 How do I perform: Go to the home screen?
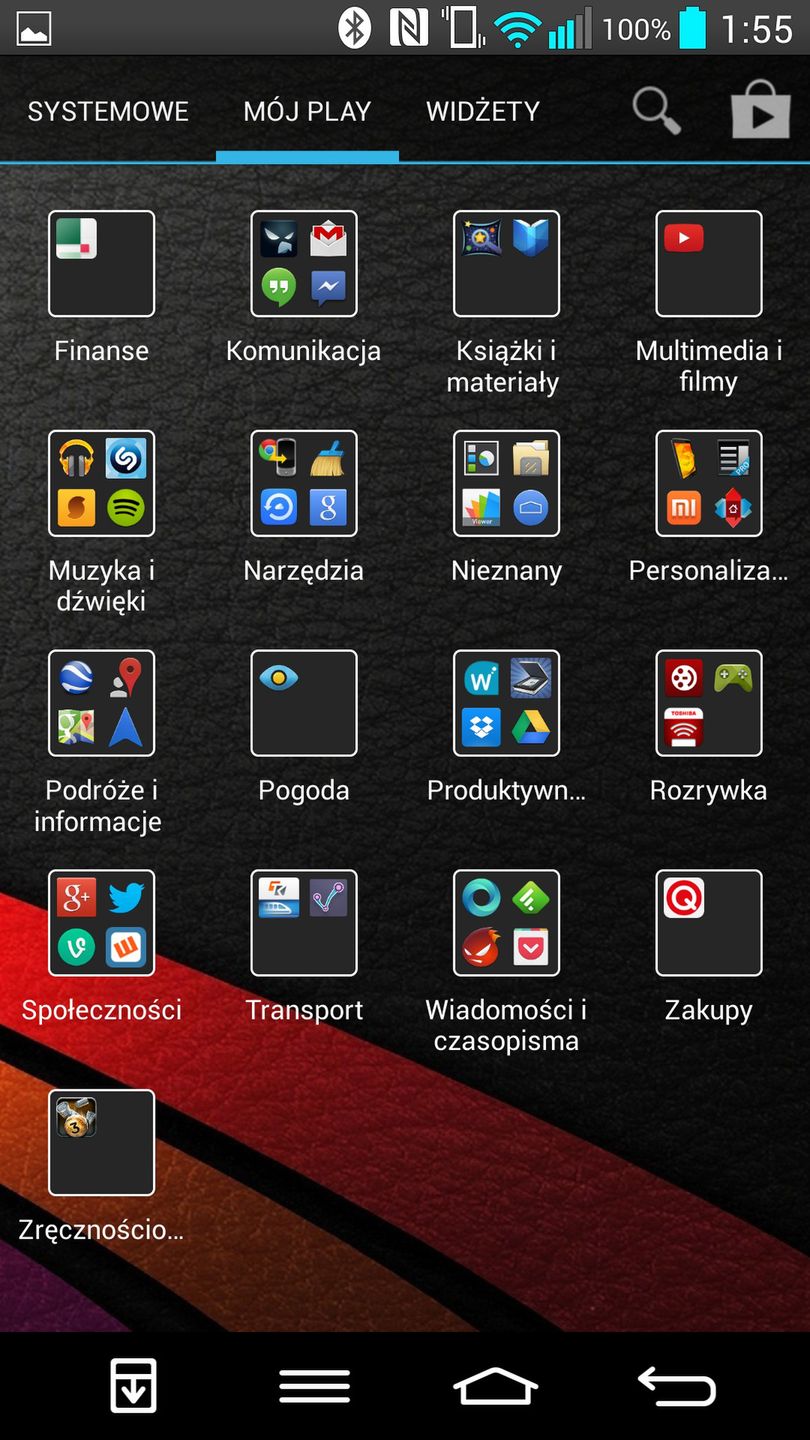tap(496, 1386)
